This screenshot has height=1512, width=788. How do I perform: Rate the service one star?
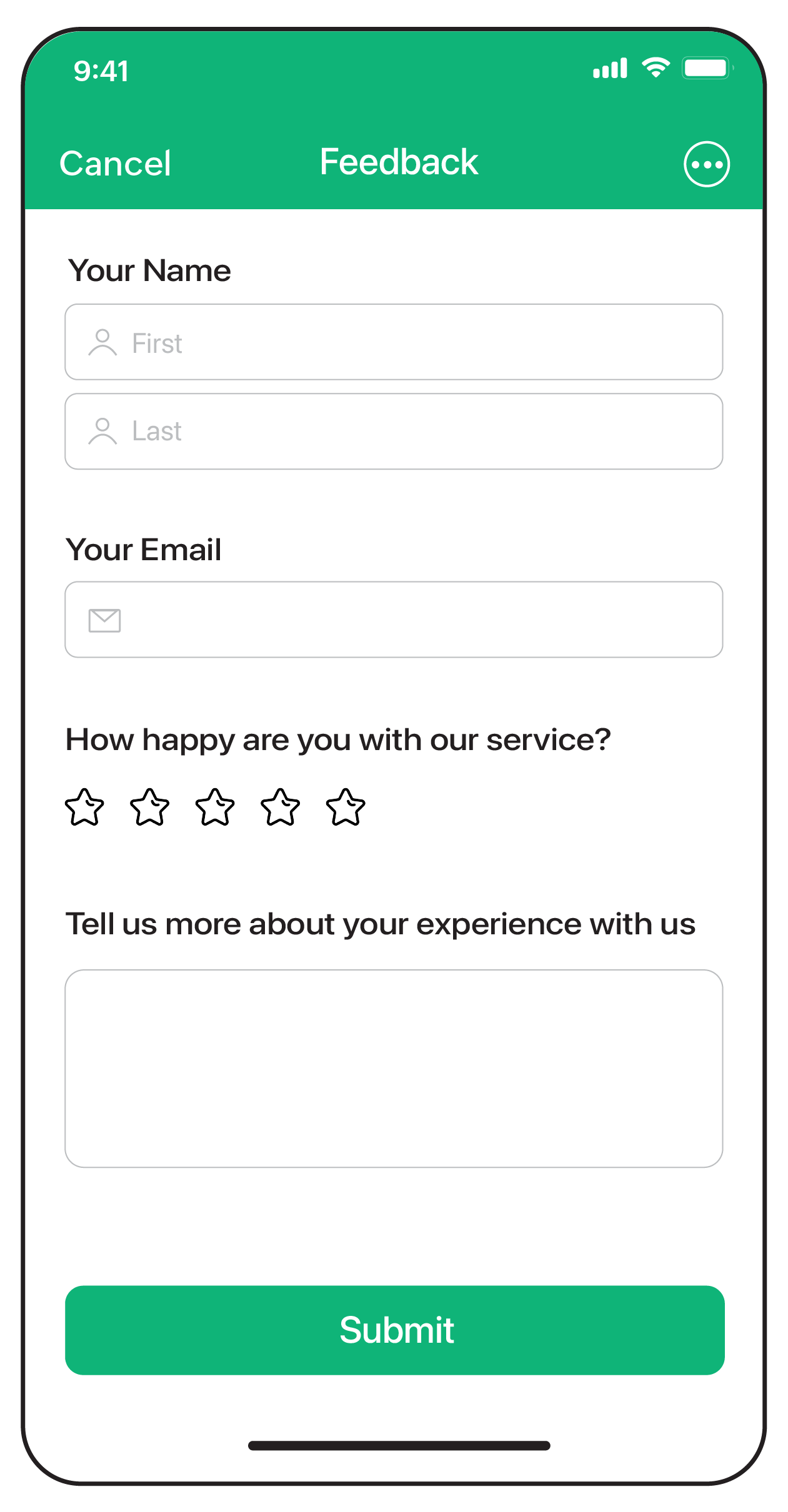84,807
